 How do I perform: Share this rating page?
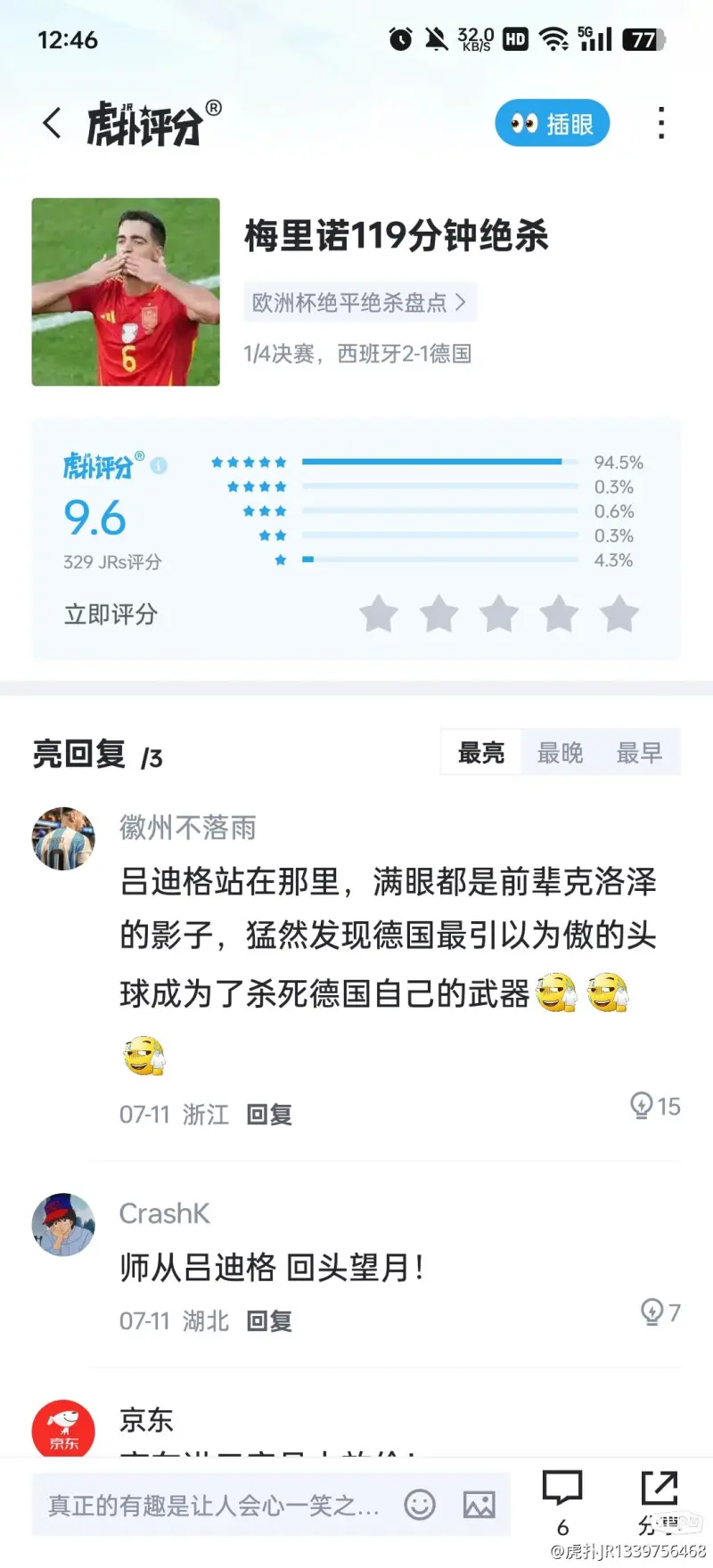click(x=660, y=1503)
